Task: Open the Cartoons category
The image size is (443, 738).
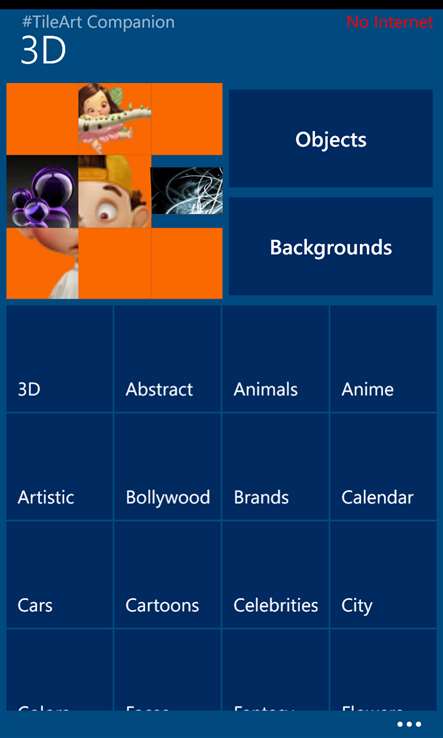Action: [x=168, y=574]
